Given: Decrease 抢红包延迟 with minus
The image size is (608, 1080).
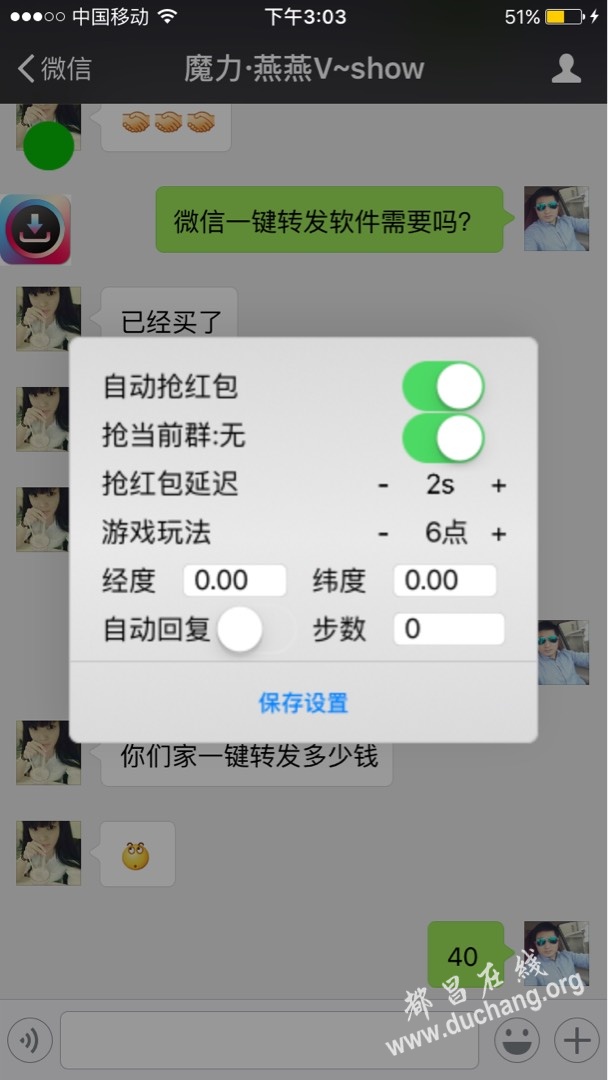Looking at the screenshot, I should [x=383, y=485].
